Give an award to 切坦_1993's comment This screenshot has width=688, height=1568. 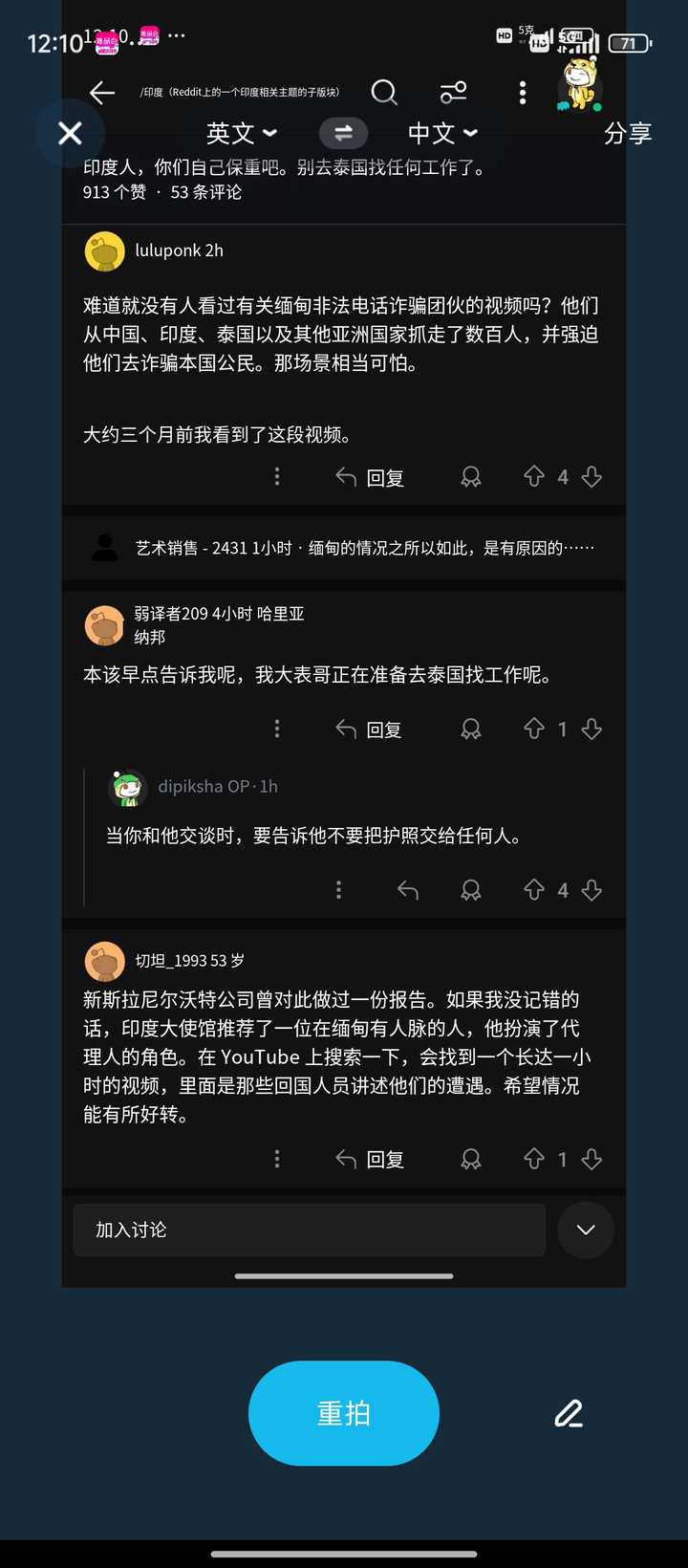471,1159
